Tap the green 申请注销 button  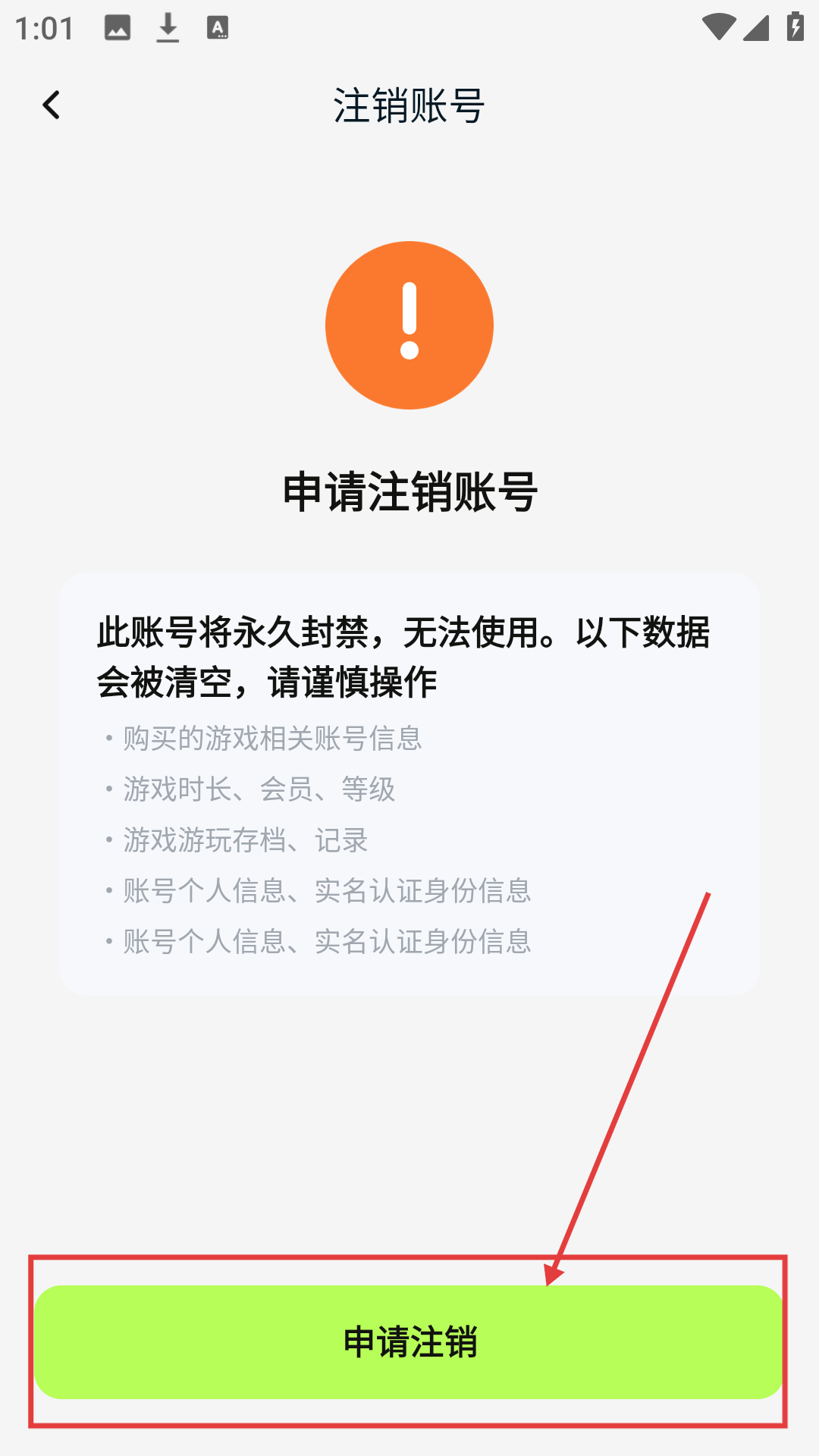409,1341
